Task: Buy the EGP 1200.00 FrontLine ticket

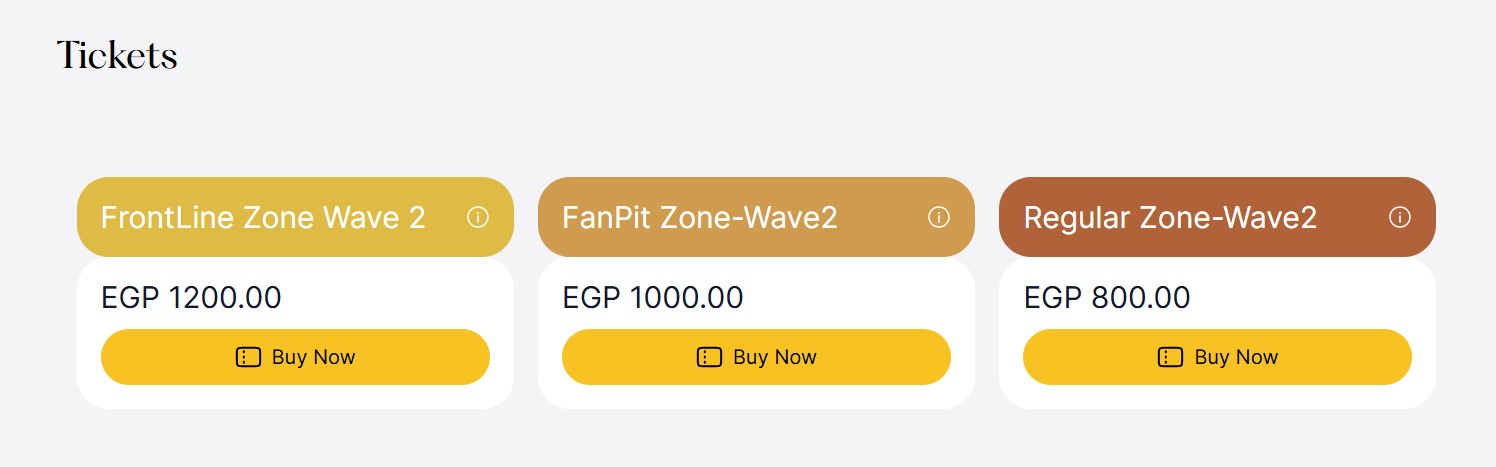Action: [x=295, y=357]
